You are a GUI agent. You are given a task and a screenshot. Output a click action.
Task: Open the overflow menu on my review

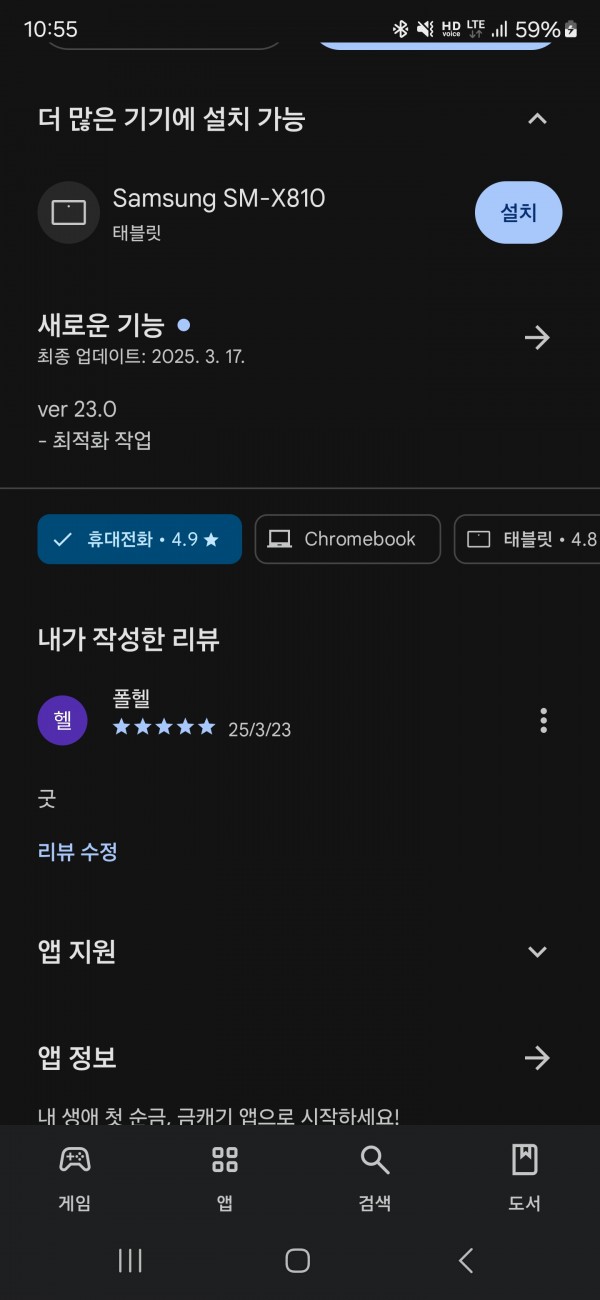click(544, 720)
